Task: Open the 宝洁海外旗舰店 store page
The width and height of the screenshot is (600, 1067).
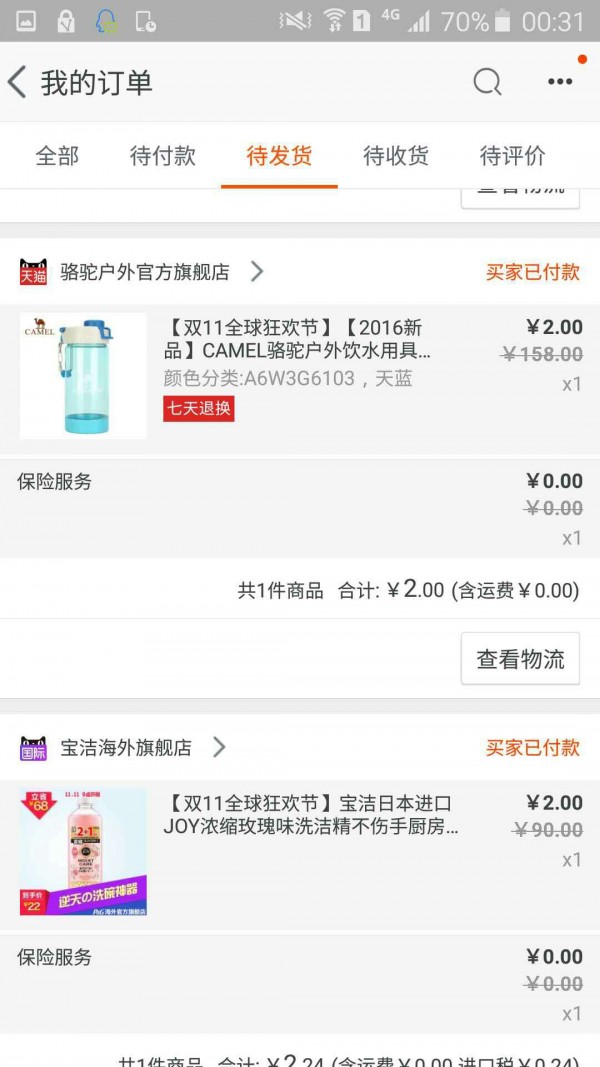Action: [x=126, y=748]
